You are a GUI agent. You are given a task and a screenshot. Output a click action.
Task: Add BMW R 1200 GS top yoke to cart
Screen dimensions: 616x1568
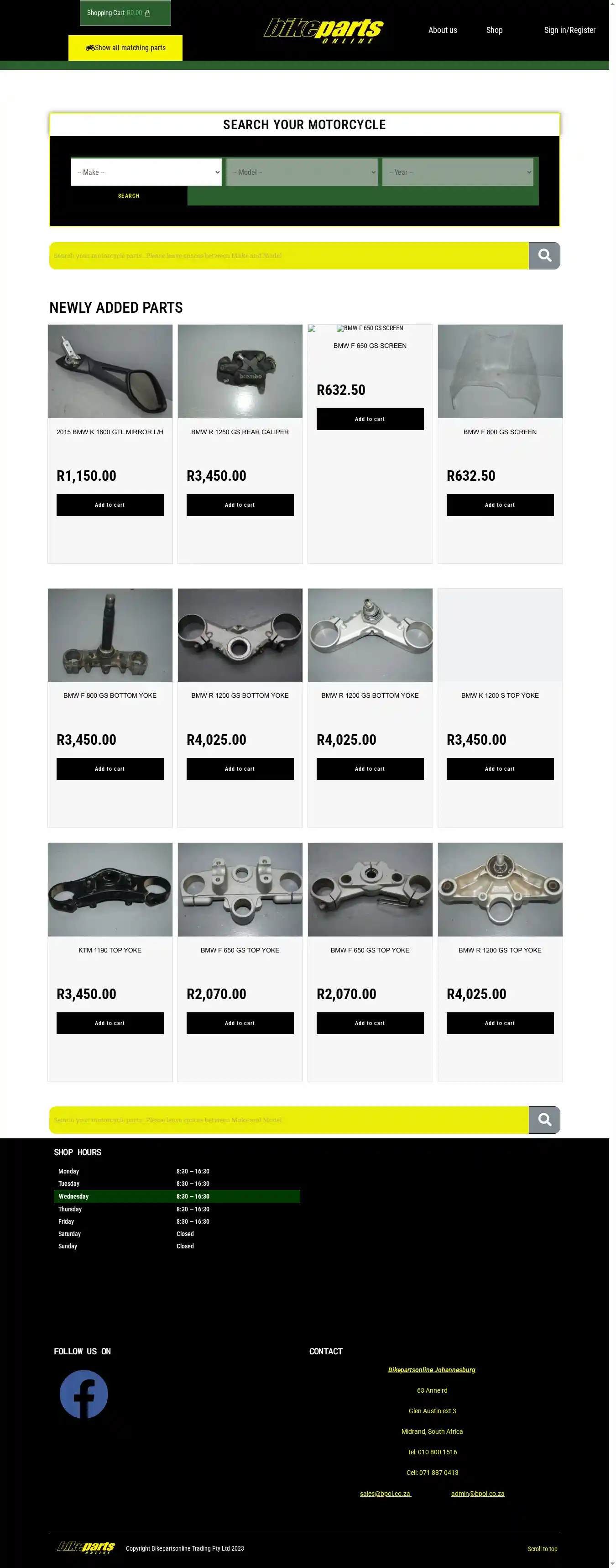pyautogui.click(x=499, y=1023)
